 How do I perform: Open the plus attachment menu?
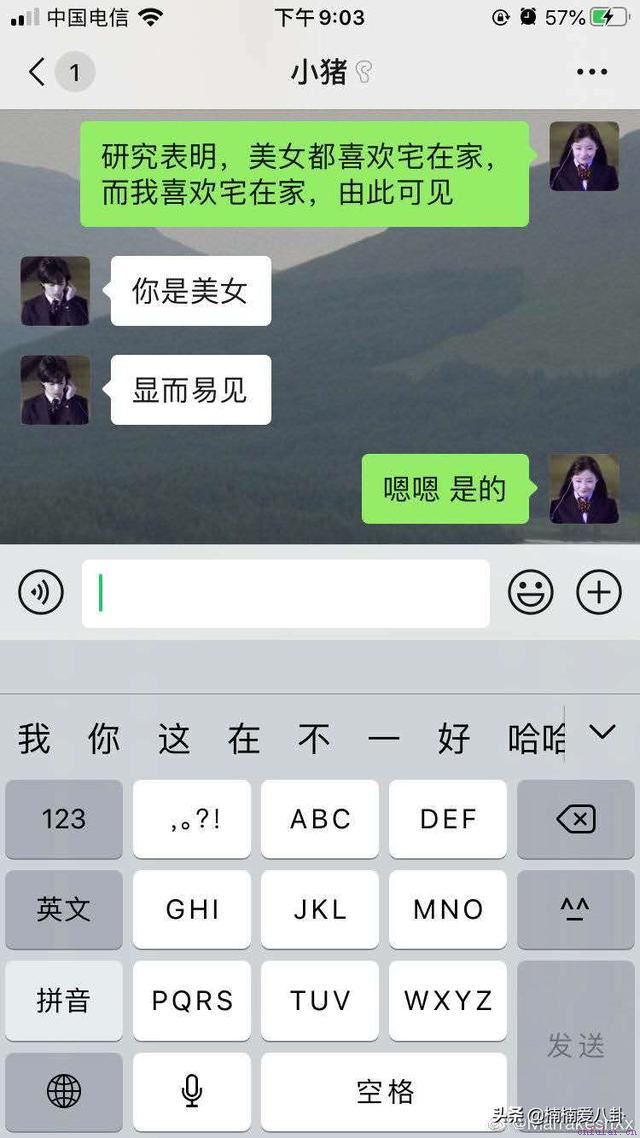[x=598, y=593]
